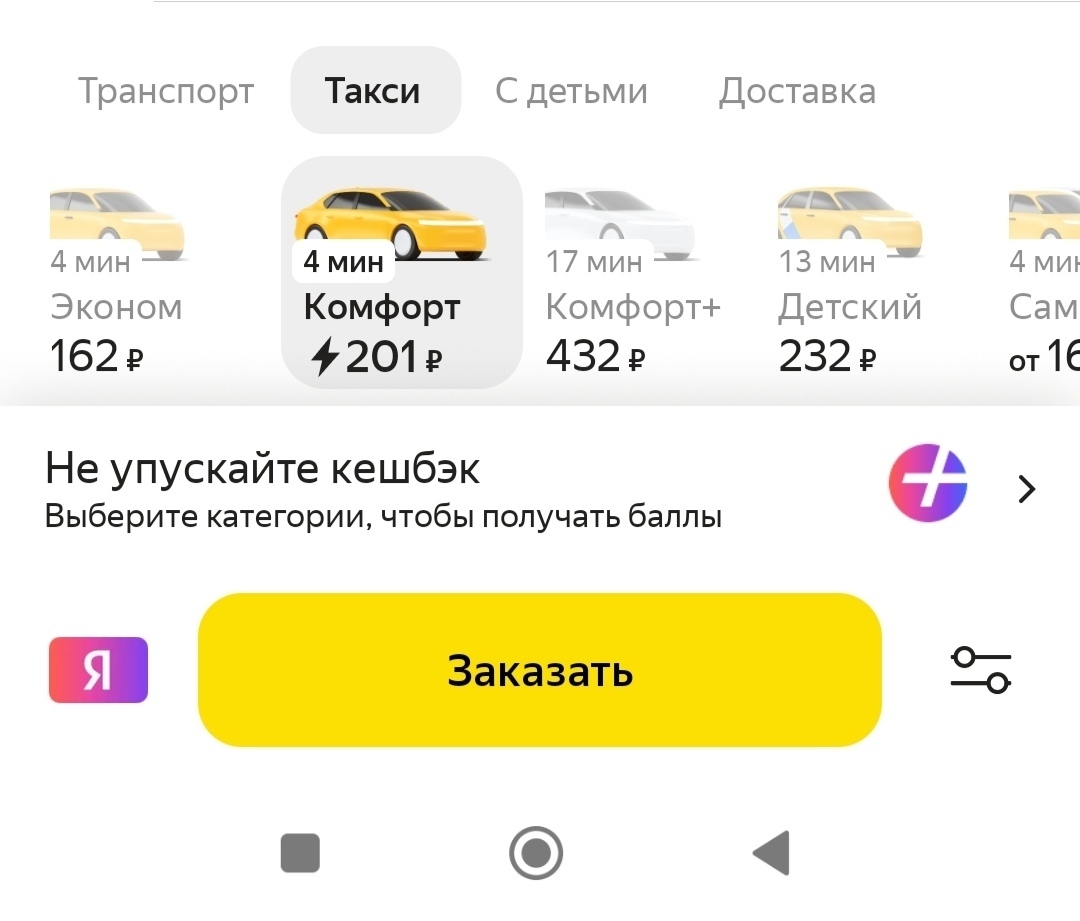Switch to the Транспорт tab
The width and height of the screenshot is (1080, 921).
click(x=166, y=92)
